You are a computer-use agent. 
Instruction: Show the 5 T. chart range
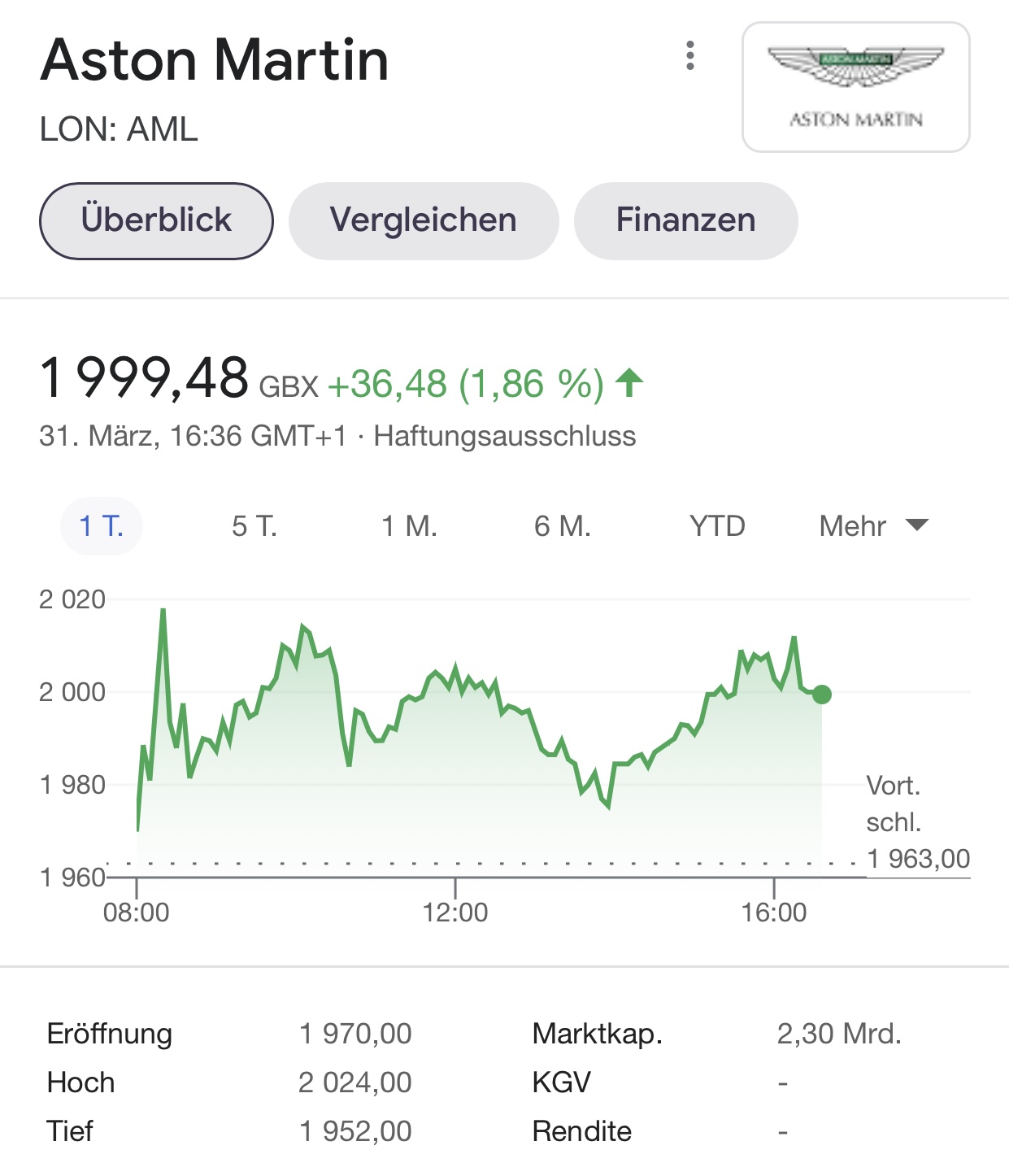(x=254, y=526)
